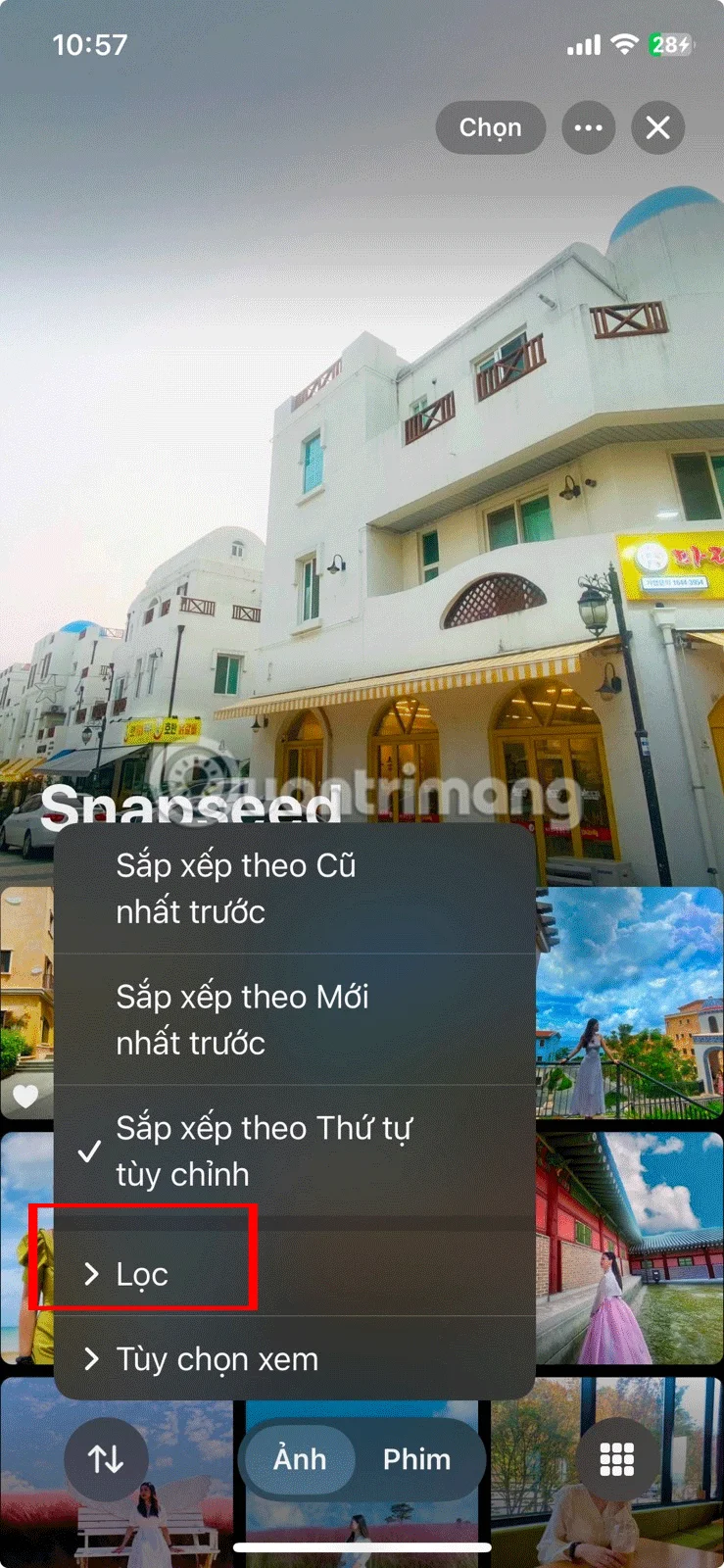Select Sắp xếp theo Cũ nhất trước

tap(294, 889)
